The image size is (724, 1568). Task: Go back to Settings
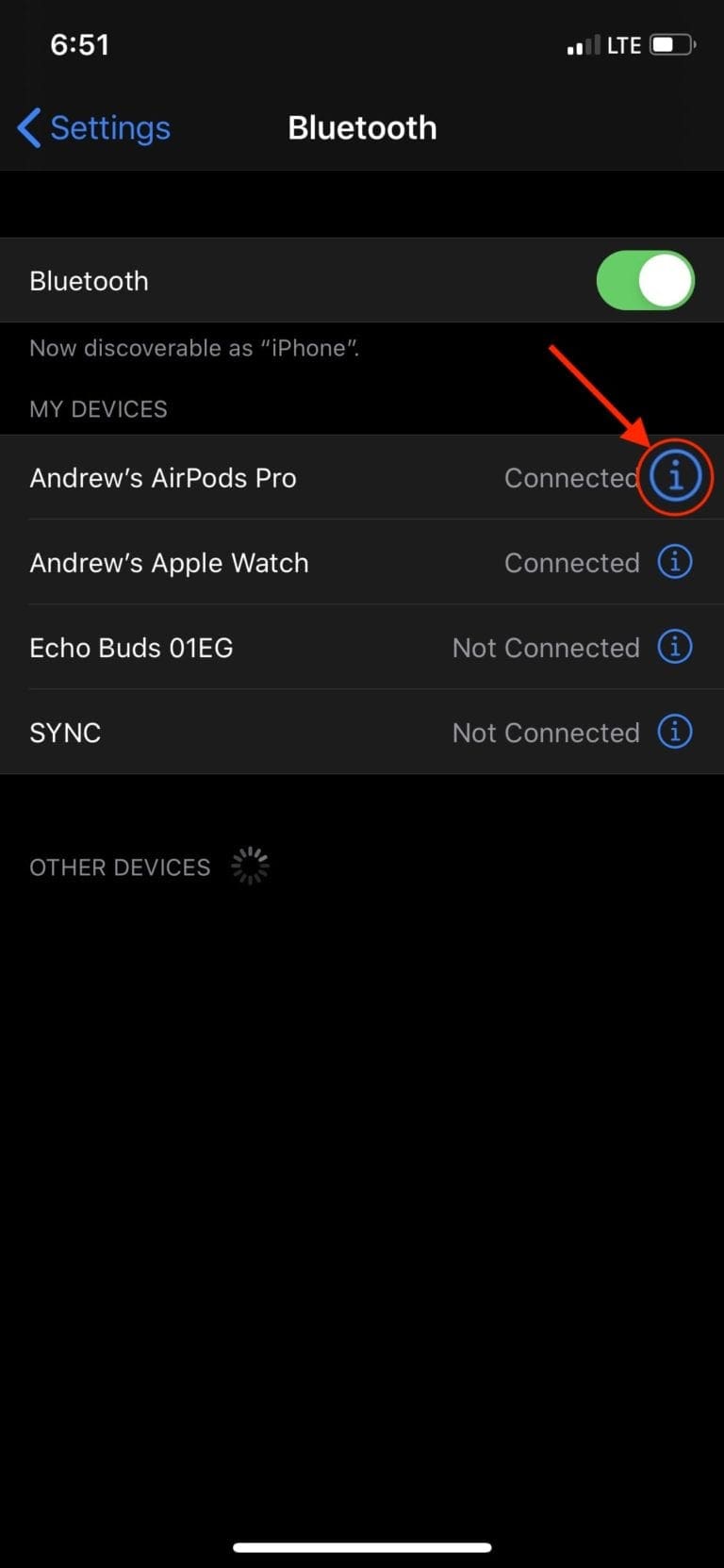[x=94, y=127]
